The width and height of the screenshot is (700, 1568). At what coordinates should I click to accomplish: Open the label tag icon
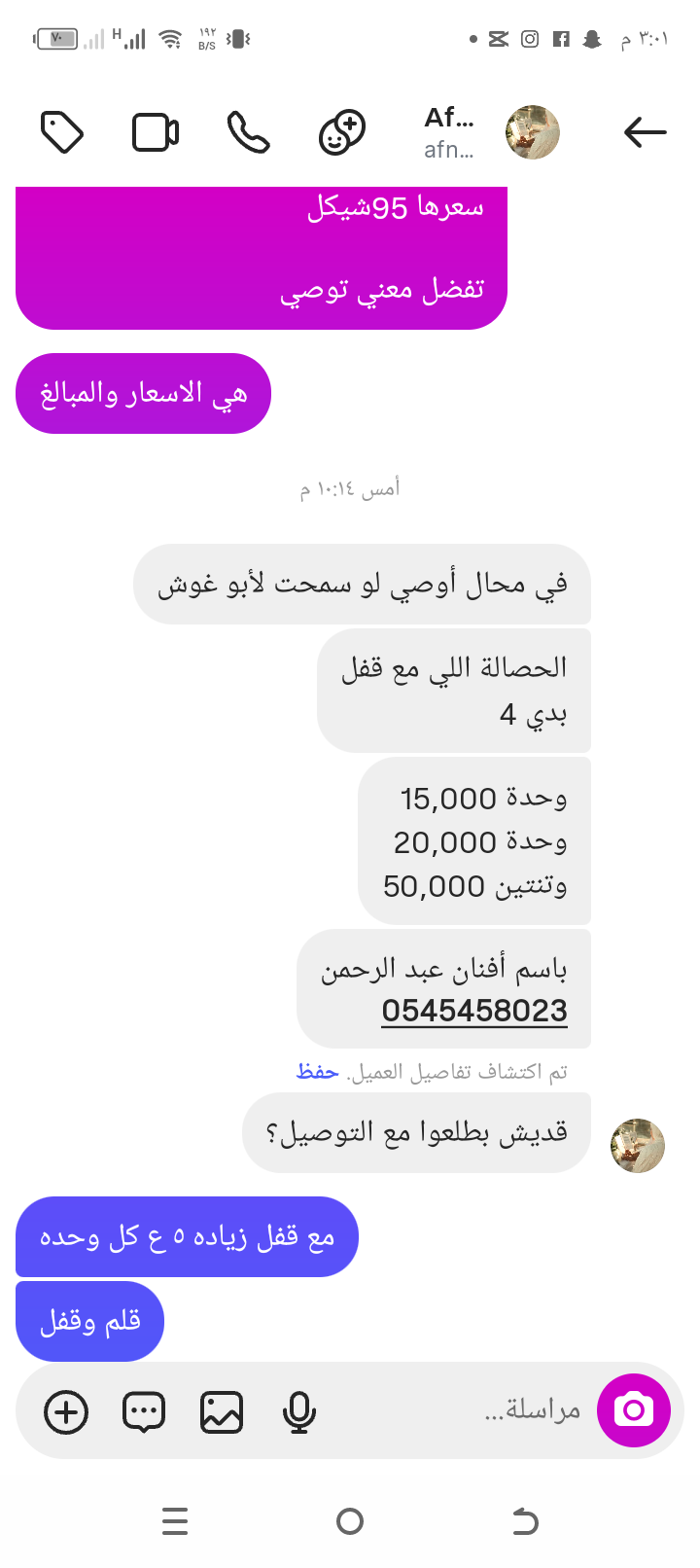[62, 132]
